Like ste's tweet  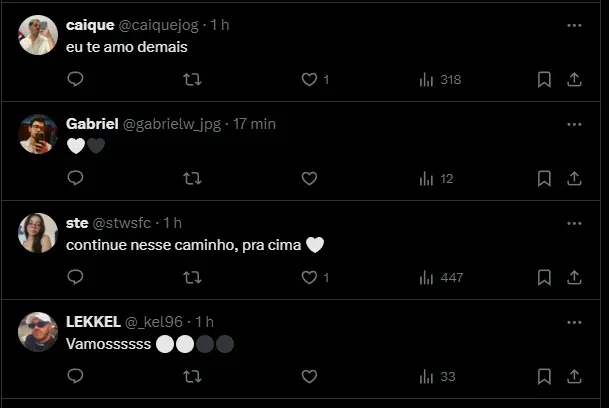(309, 277)
